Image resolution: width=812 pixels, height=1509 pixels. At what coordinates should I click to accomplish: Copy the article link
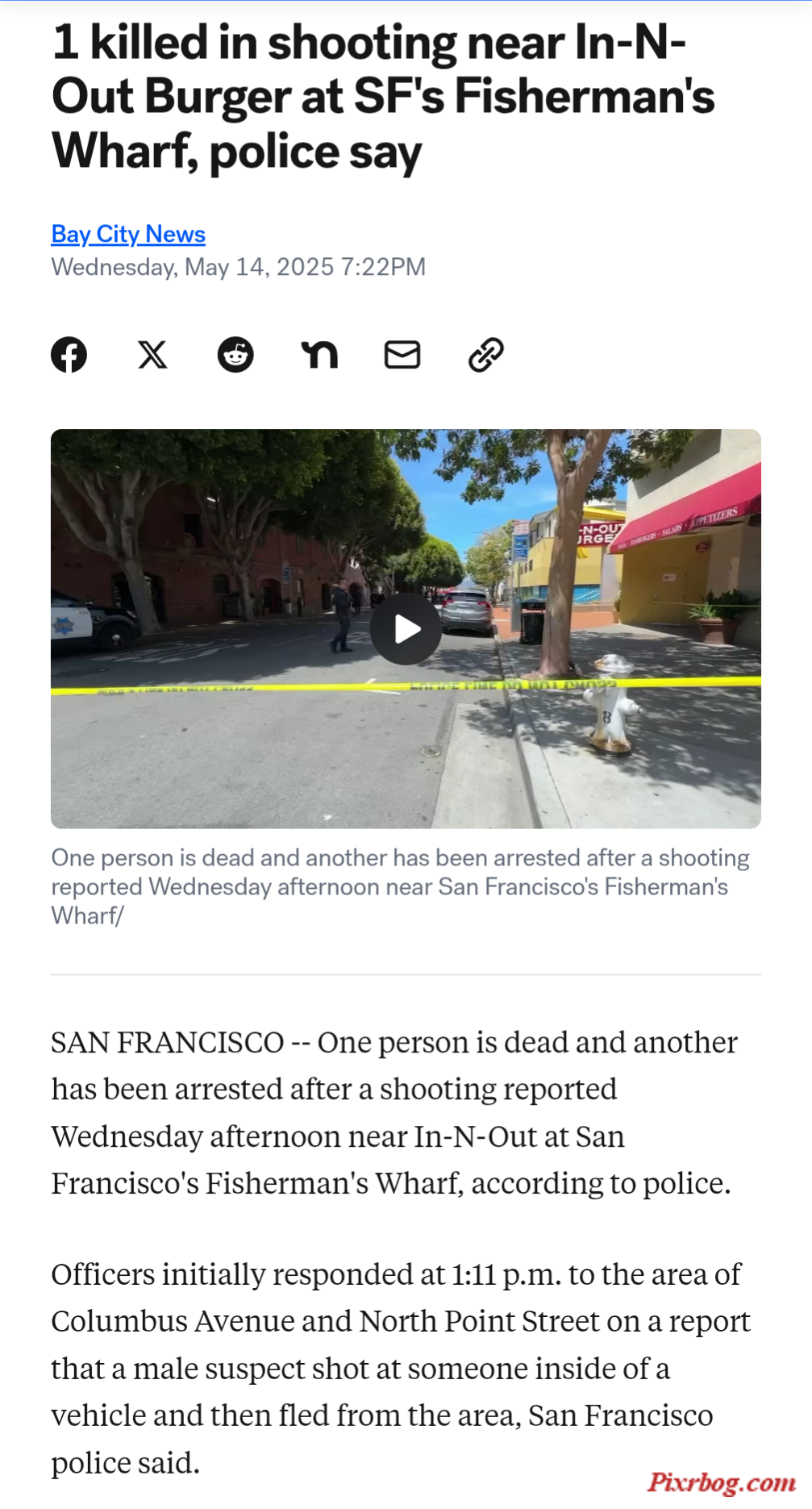(485, 354)
